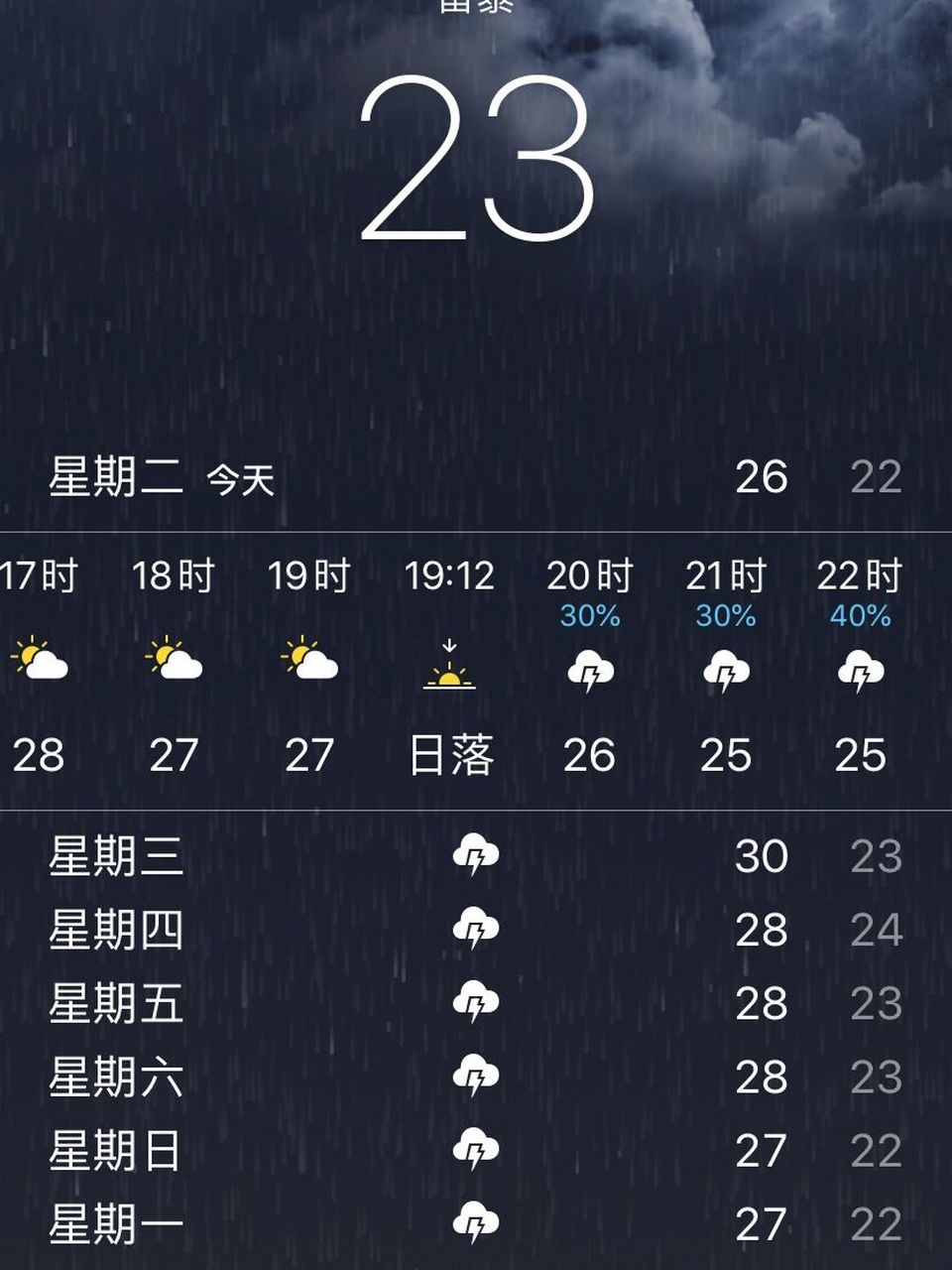
Task: Tap the city name at the top
Action: click(476, 8)
